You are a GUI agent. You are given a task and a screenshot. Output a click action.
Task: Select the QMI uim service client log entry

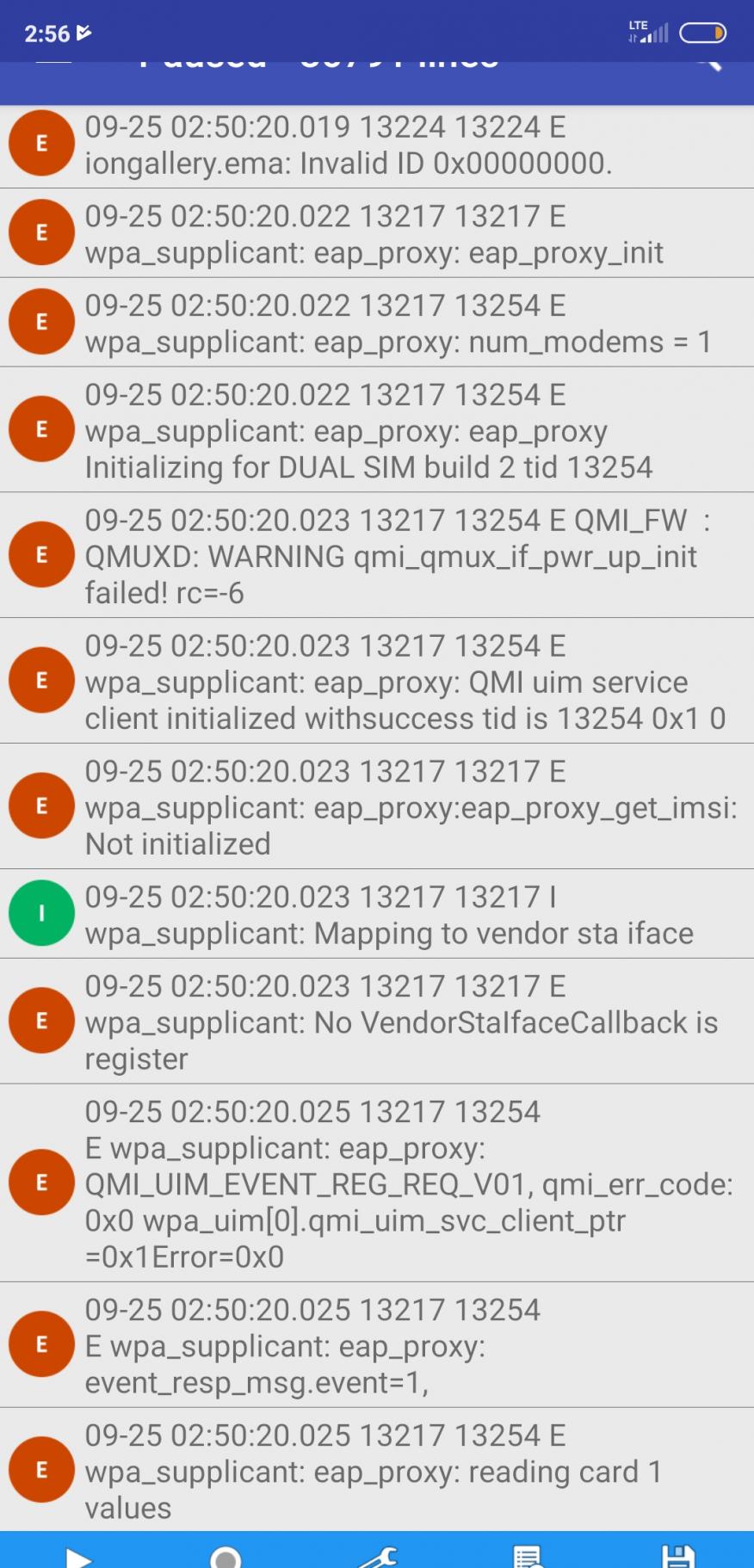(x=377, y=681)
